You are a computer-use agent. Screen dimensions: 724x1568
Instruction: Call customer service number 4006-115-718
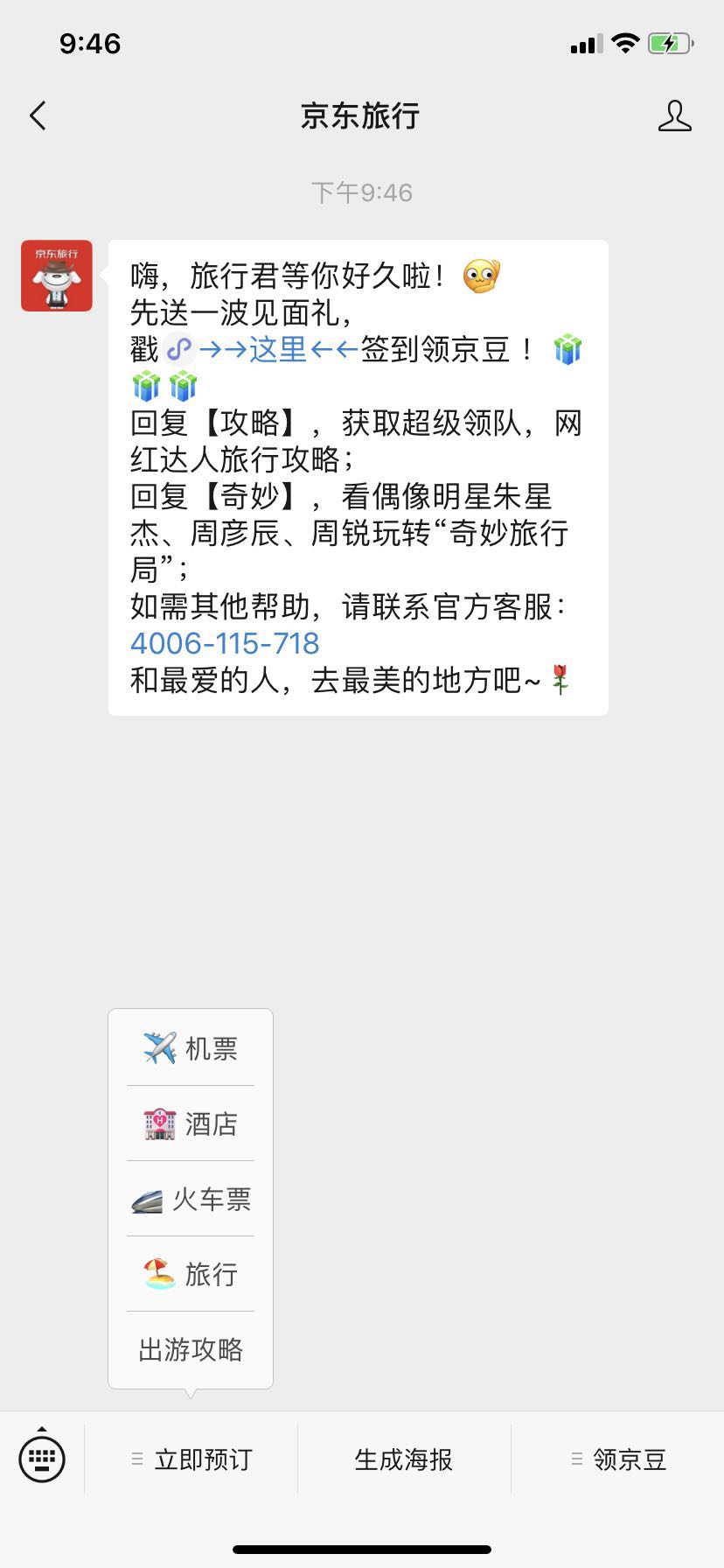(x=225, y=644)
